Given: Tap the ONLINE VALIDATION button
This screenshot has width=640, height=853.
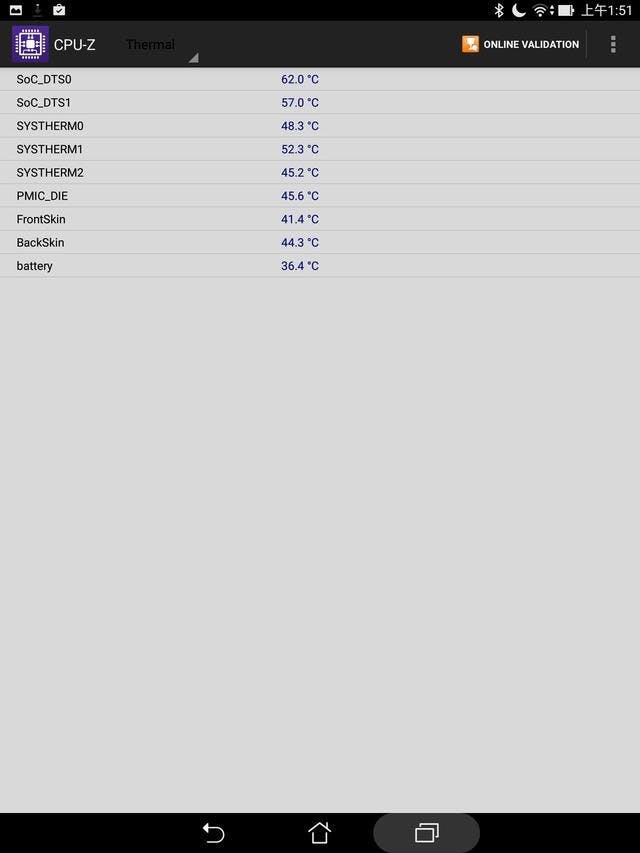Looking at the screenshot, I should pos(520,44).
